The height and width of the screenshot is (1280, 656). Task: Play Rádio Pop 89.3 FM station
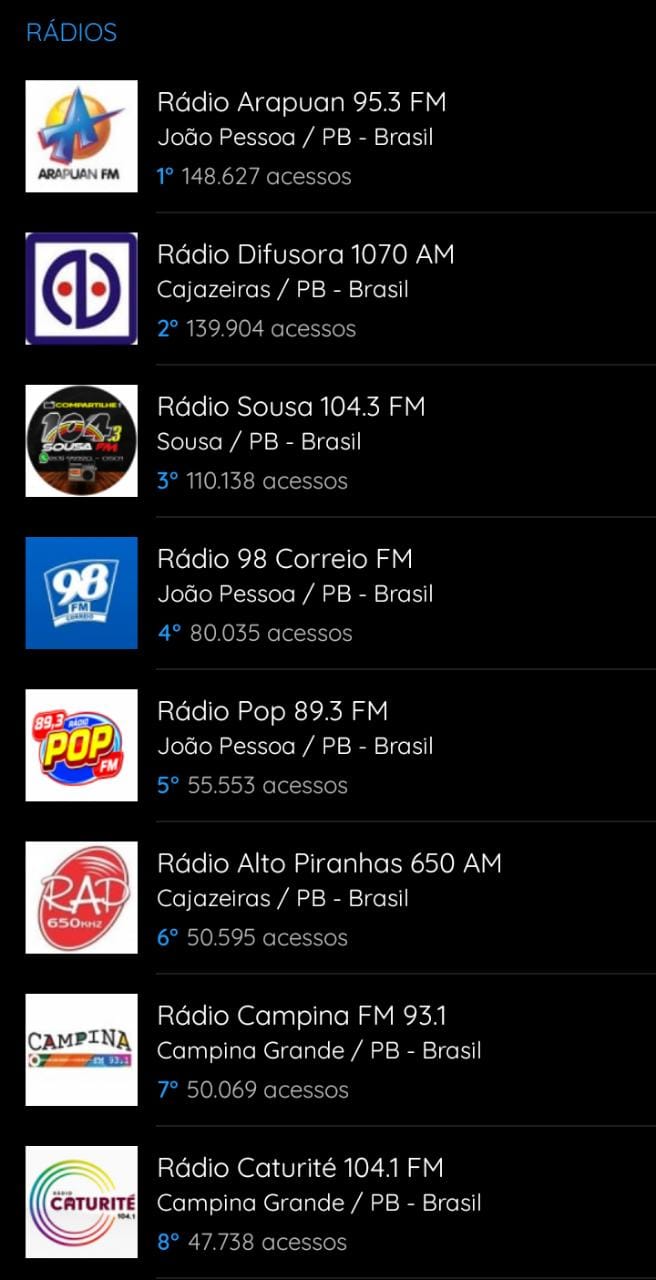[328, 745]
